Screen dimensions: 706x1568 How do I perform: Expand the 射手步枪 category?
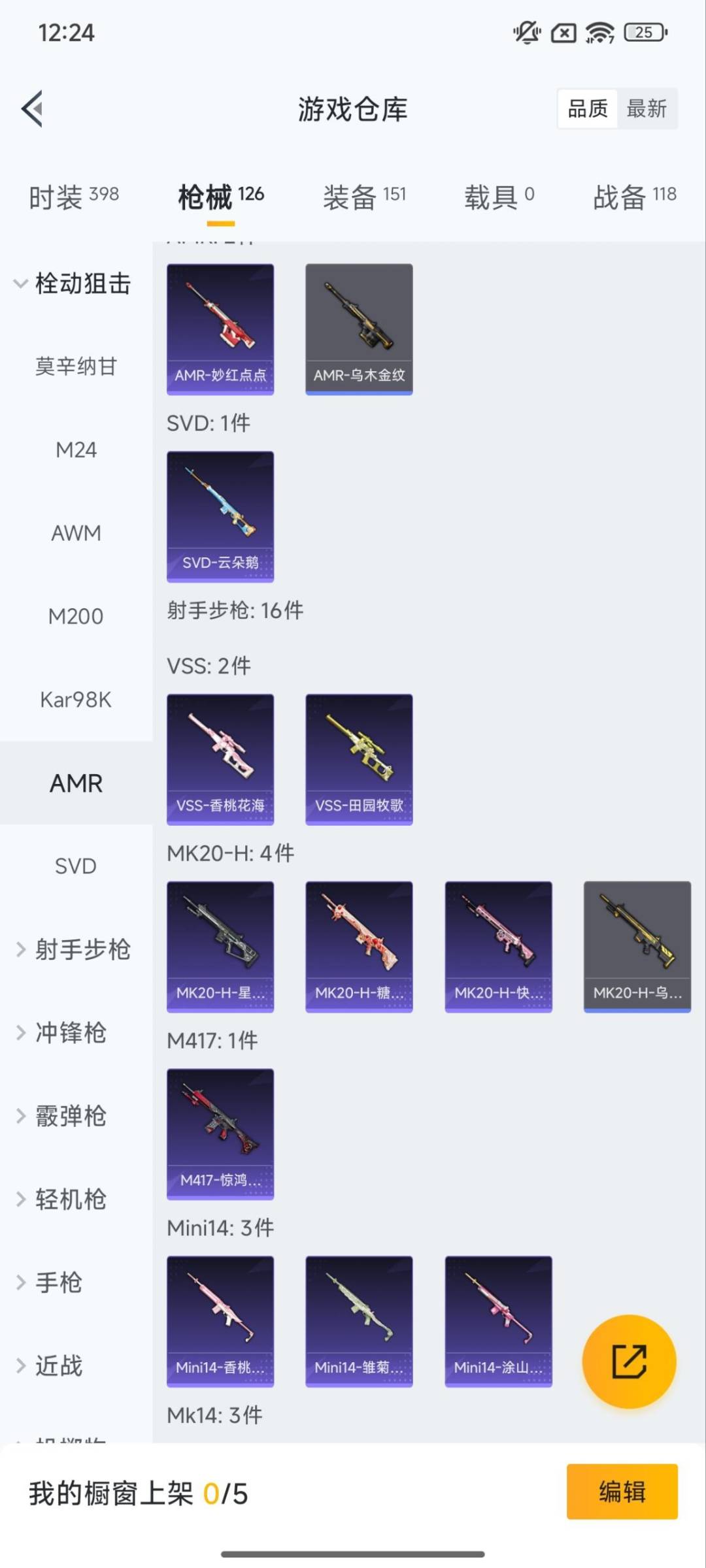[76, 951]
